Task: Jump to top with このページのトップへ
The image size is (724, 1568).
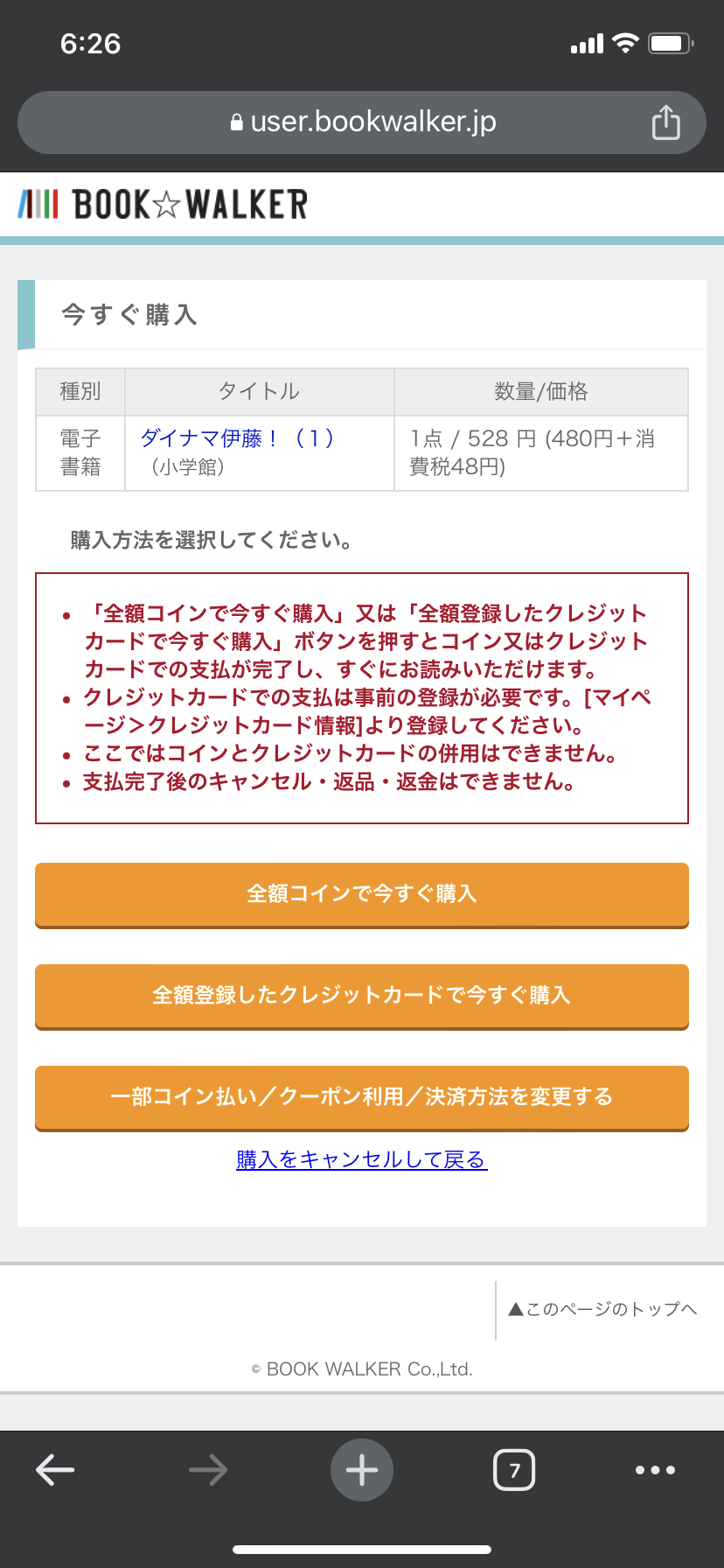Action: pos(602,1309)
